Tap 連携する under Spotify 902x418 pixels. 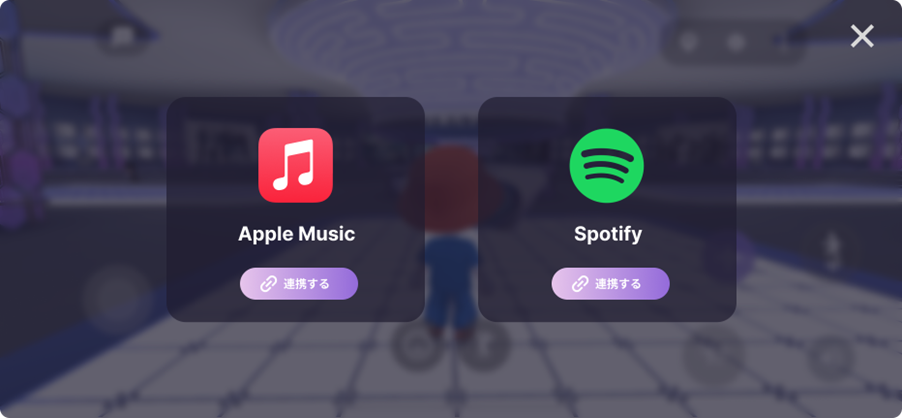point(610,284)
